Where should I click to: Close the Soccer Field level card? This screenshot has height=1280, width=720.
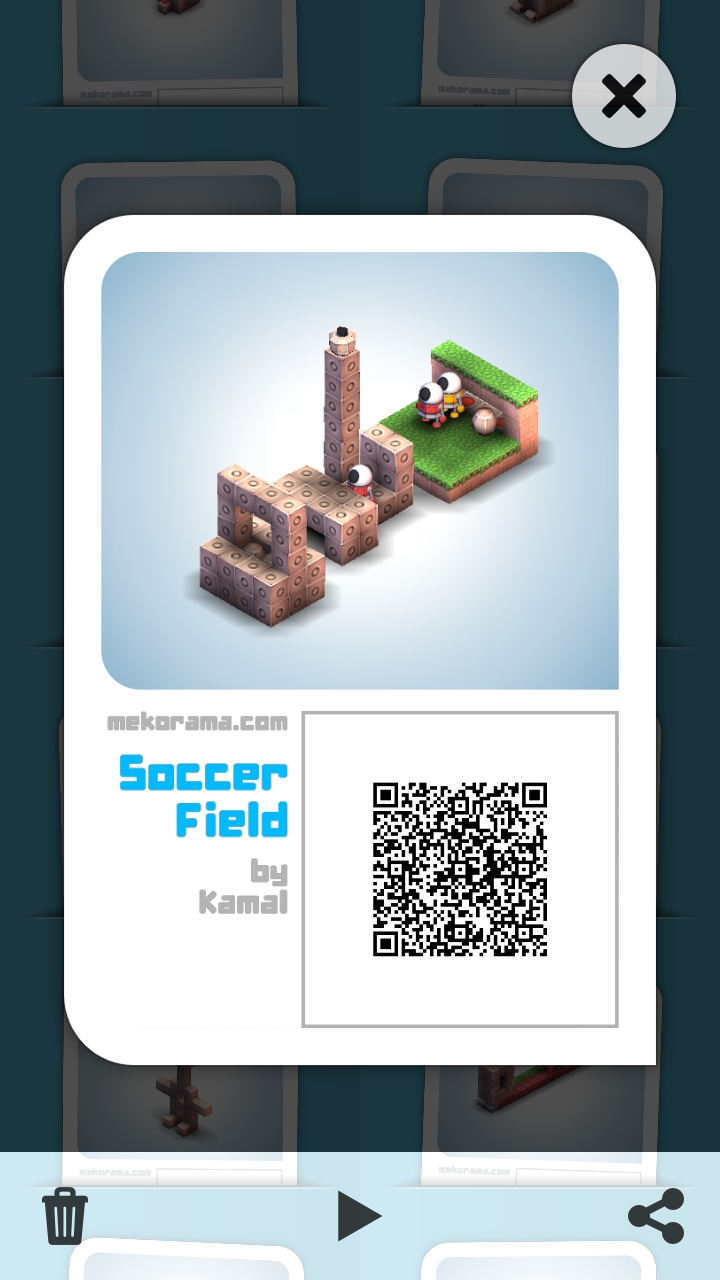(624, 97)
